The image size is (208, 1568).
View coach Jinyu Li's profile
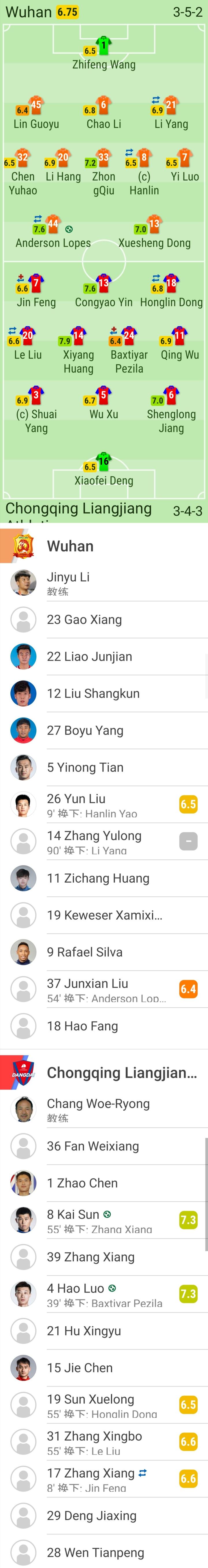(68, 583)
